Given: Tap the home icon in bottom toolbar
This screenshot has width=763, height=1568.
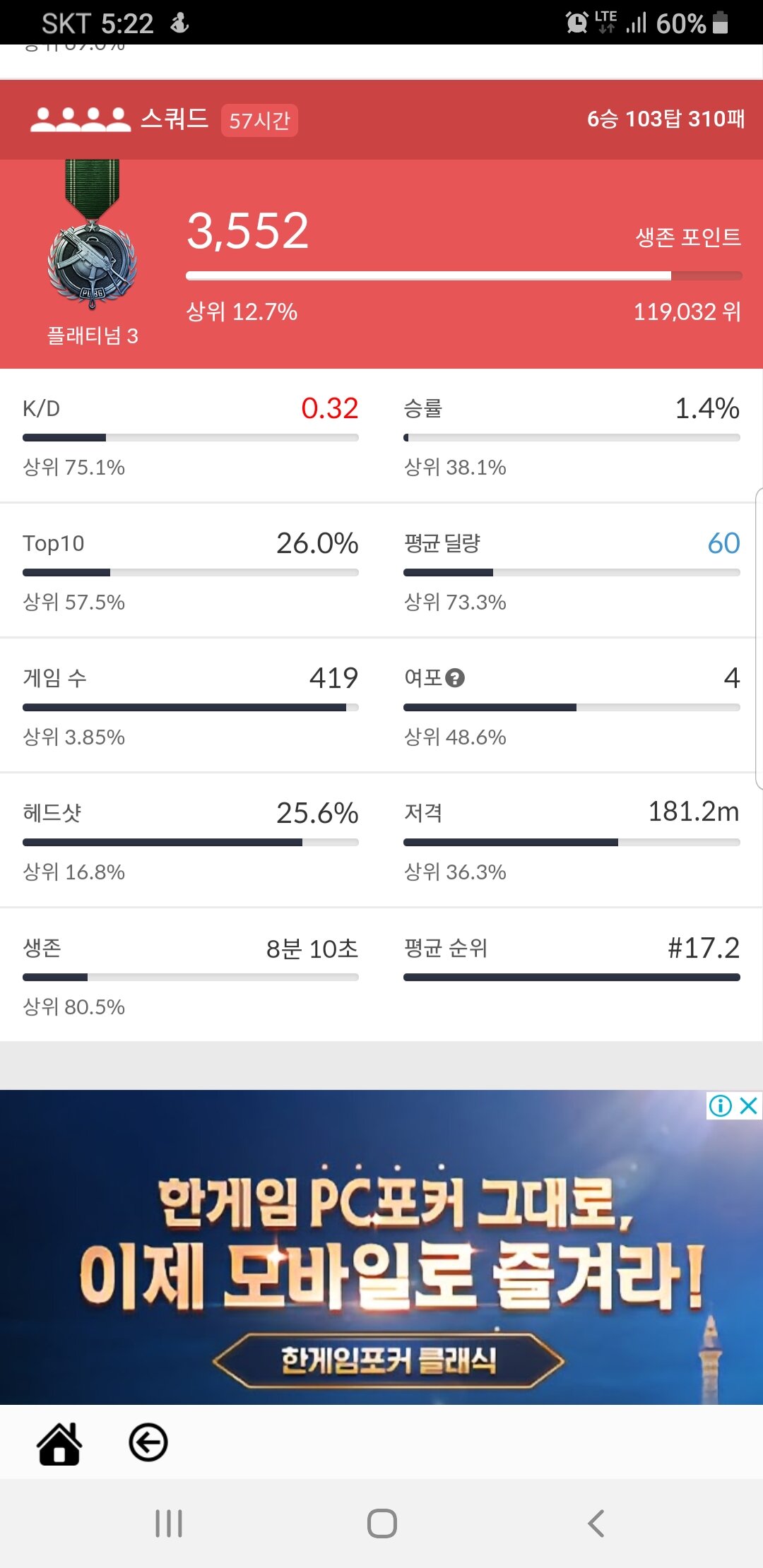Looking at the screenshot, I should pos(59,1443).
